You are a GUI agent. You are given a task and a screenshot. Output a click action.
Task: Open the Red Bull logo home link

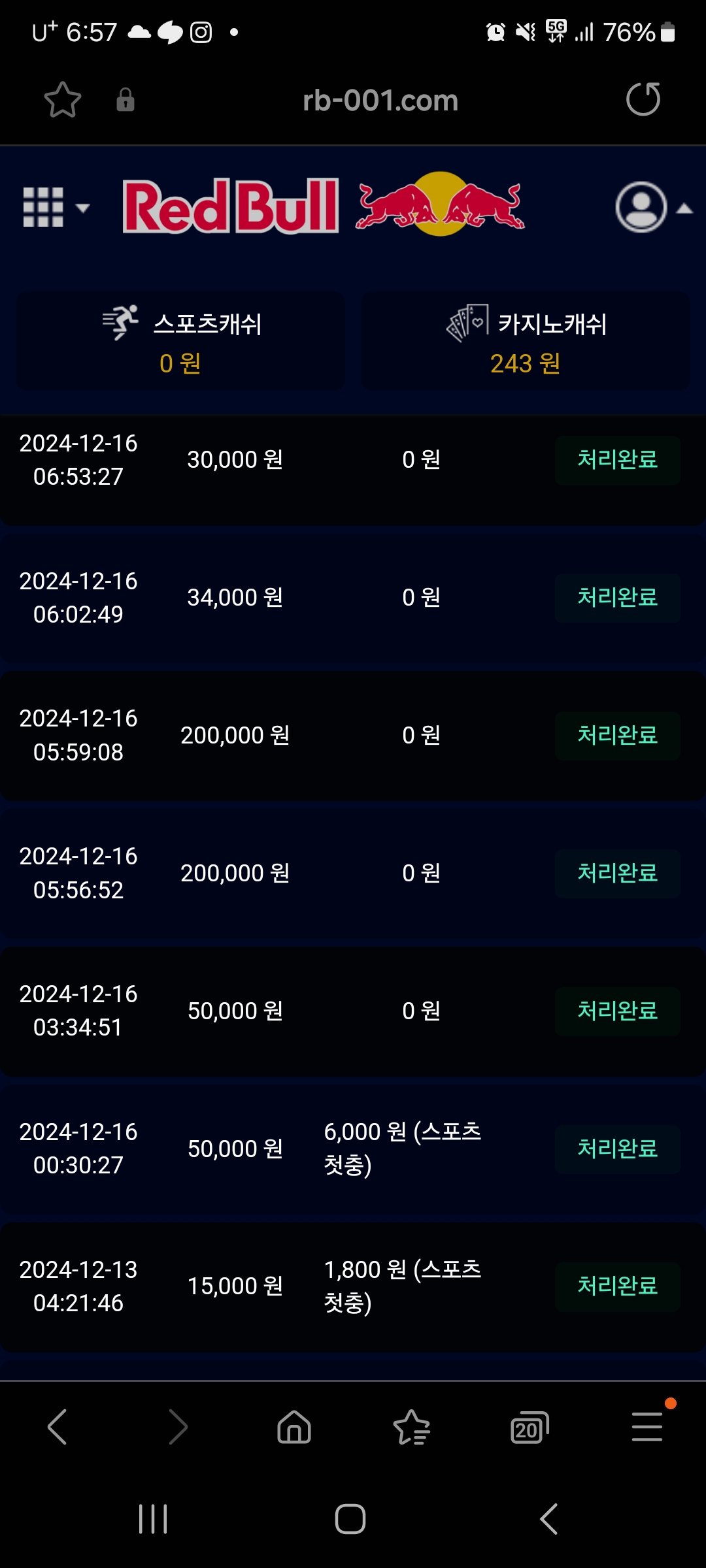[324, 205]
